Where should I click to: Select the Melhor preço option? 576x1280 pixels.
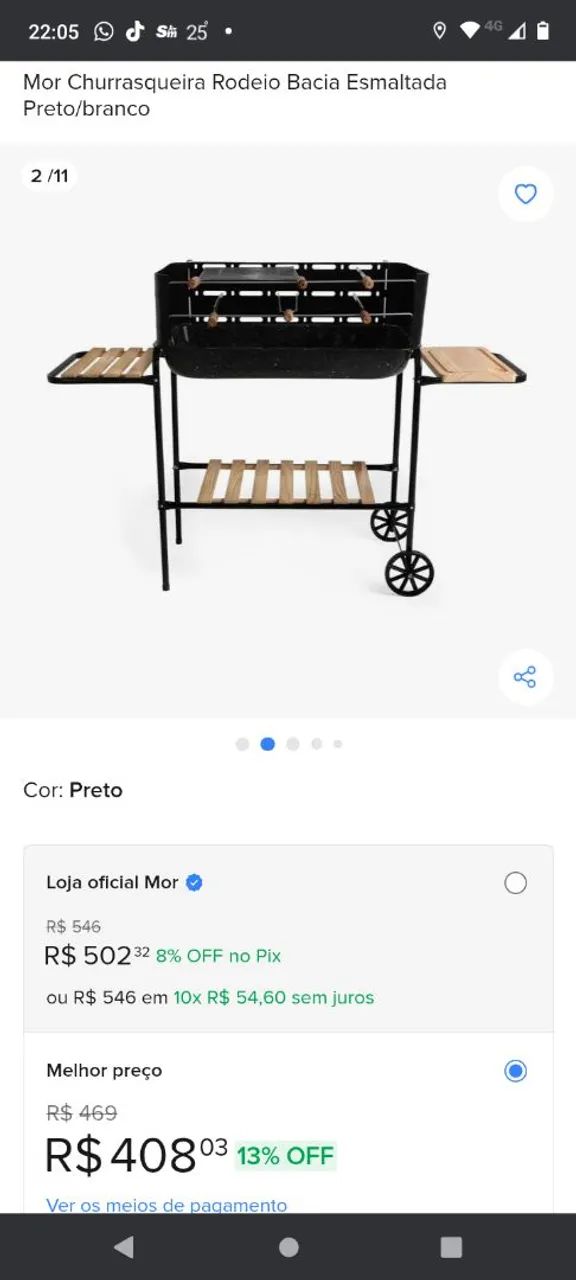click(x=515, y=1071)
